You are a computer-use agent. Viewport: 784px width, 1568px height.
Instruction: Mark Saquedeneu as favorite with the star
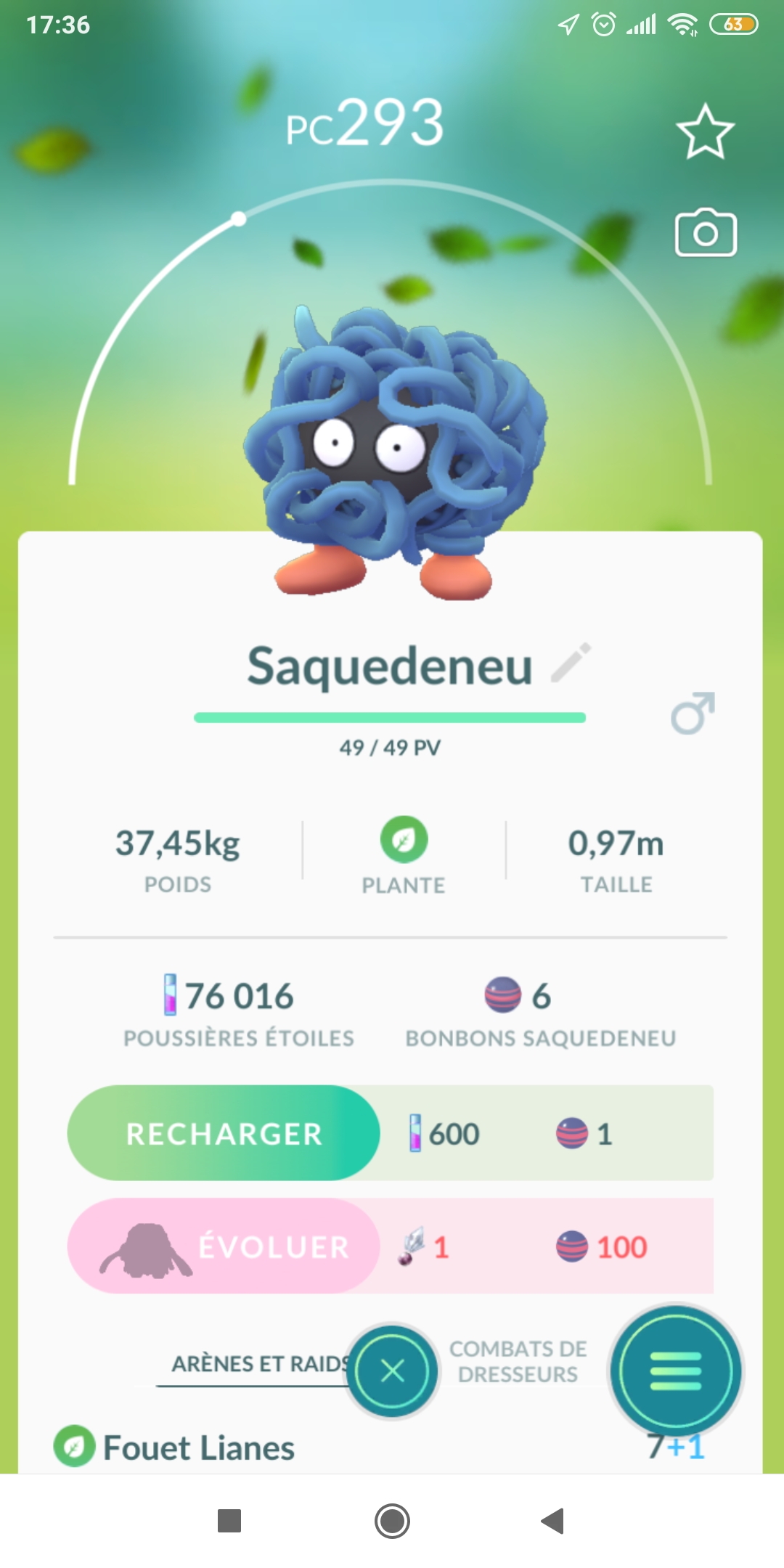pyautogui.click(x=705, y=132)
